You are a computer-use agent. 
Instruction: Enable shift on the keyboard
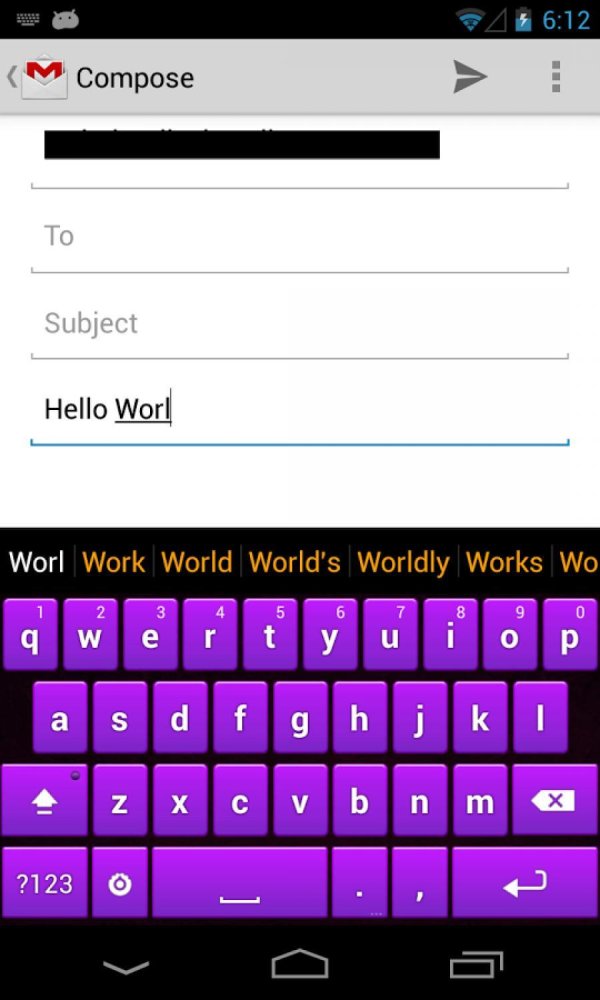(x=44, y=801)
